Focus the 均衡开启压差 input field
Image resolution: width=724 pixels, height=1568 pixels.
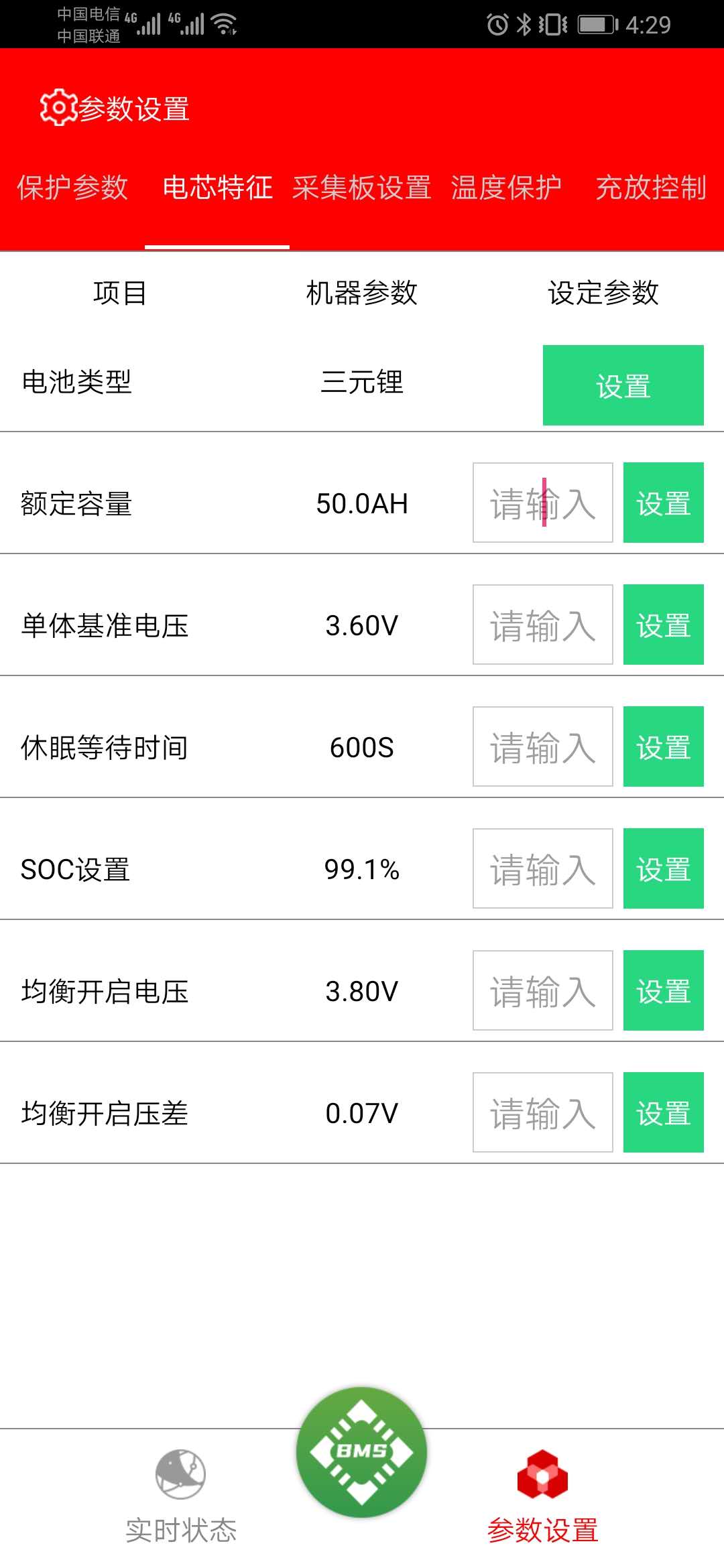click(x=543, y=1112)
